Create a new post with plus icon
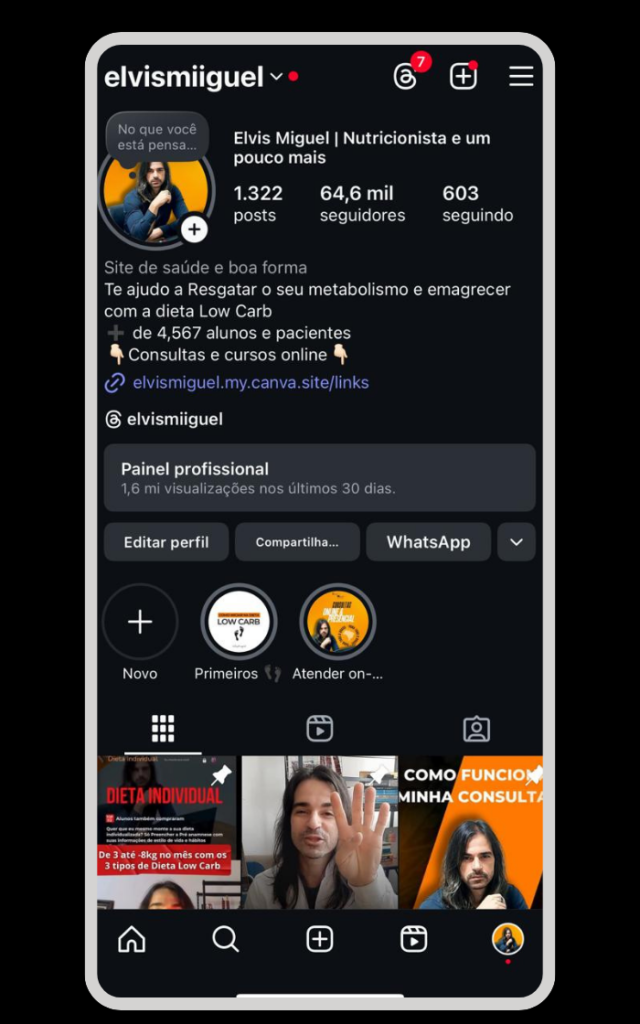 (463, 77)
